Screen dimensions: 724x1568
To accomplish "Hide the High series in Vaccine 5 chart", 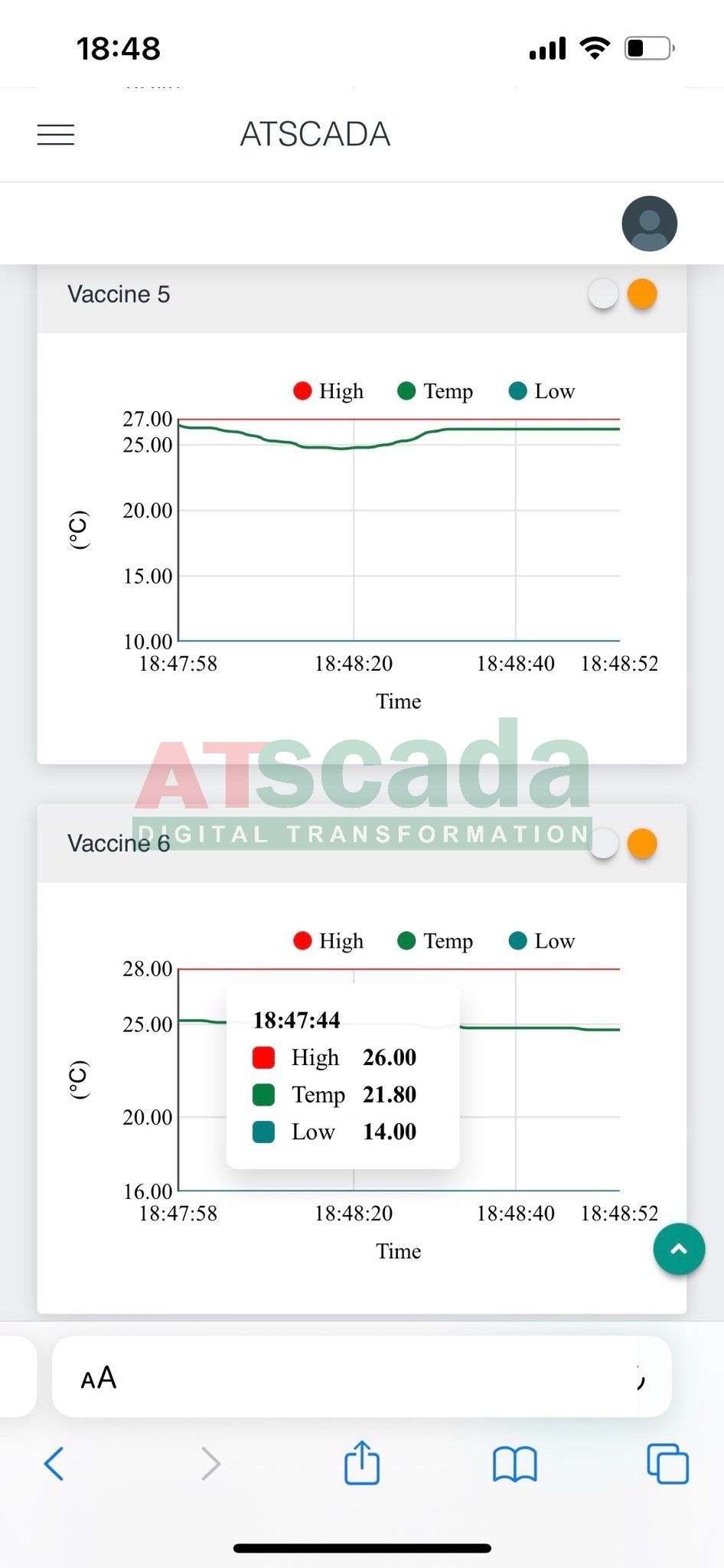I will (x=328, y=391).
